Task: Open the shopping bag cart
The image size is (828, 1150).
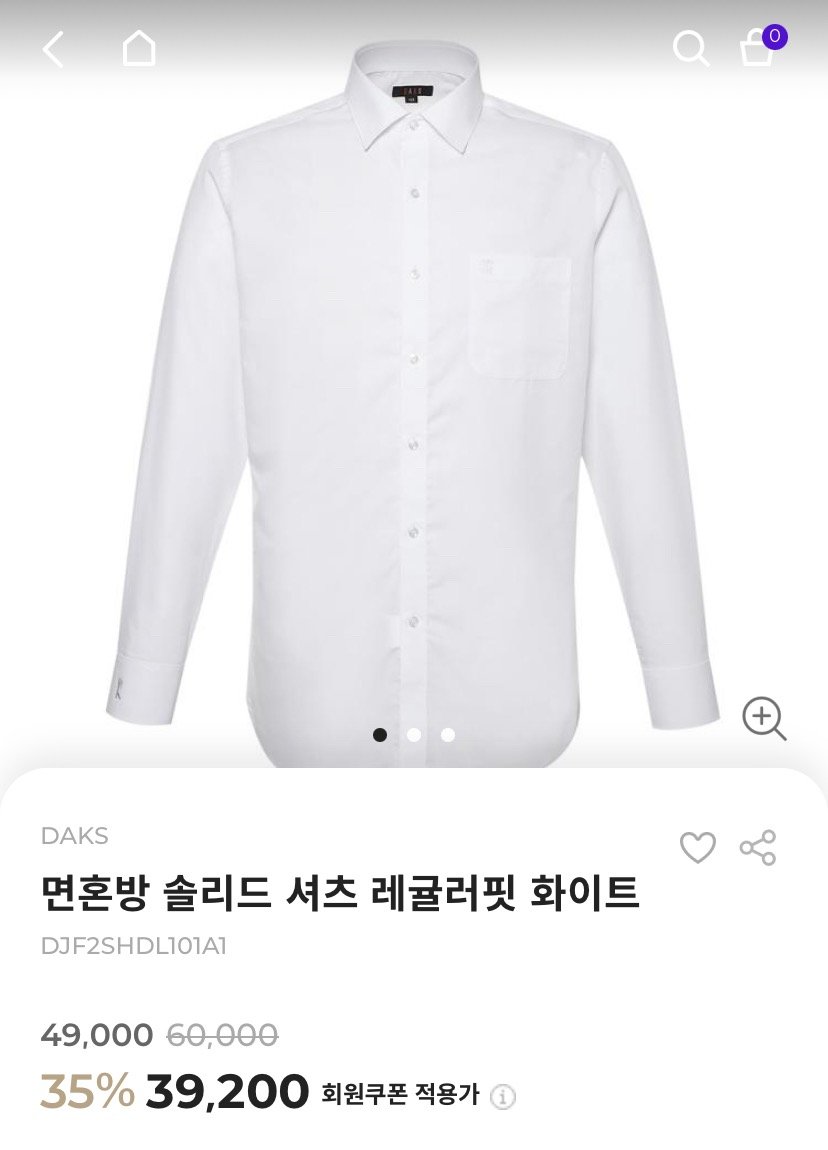Action: pos(757,49)
